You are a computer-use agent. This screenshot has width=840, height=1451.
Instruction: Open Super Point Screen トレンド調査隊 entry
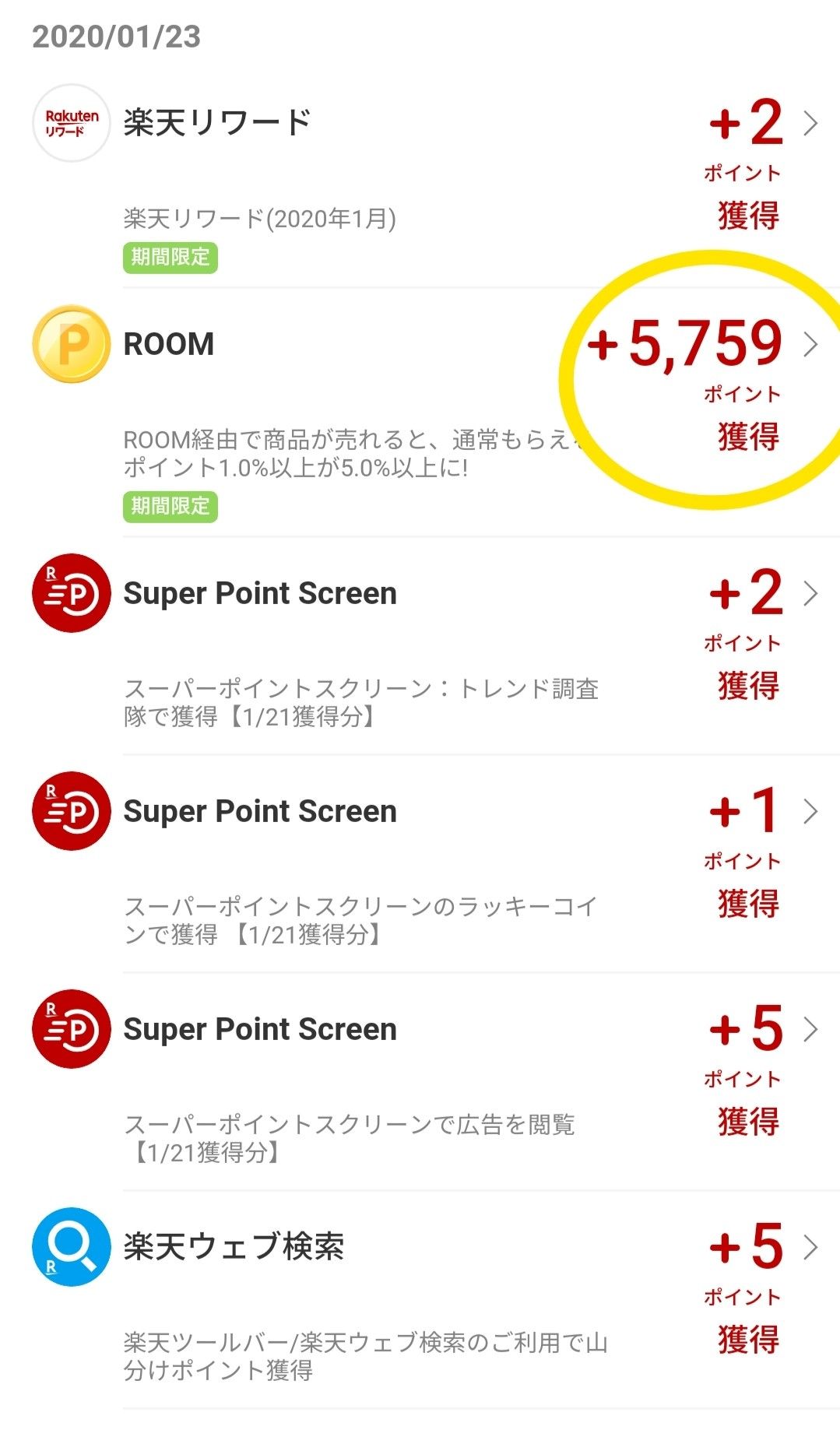pyautogui.click(x=810, y=593)
